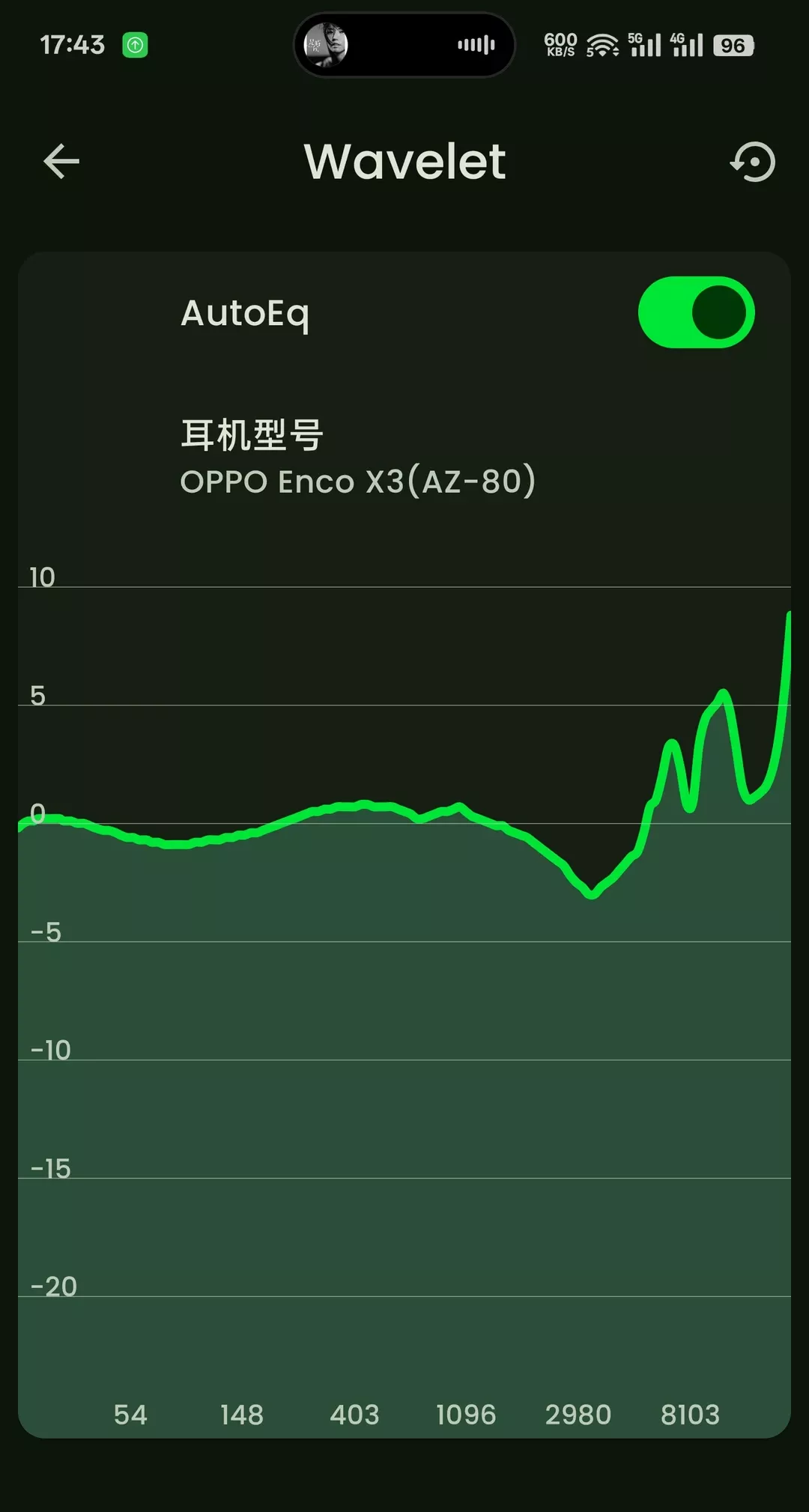Open the reset history icon beside Wavelet title
Viewport: 809px width, 1512px height.
(751, 162)
